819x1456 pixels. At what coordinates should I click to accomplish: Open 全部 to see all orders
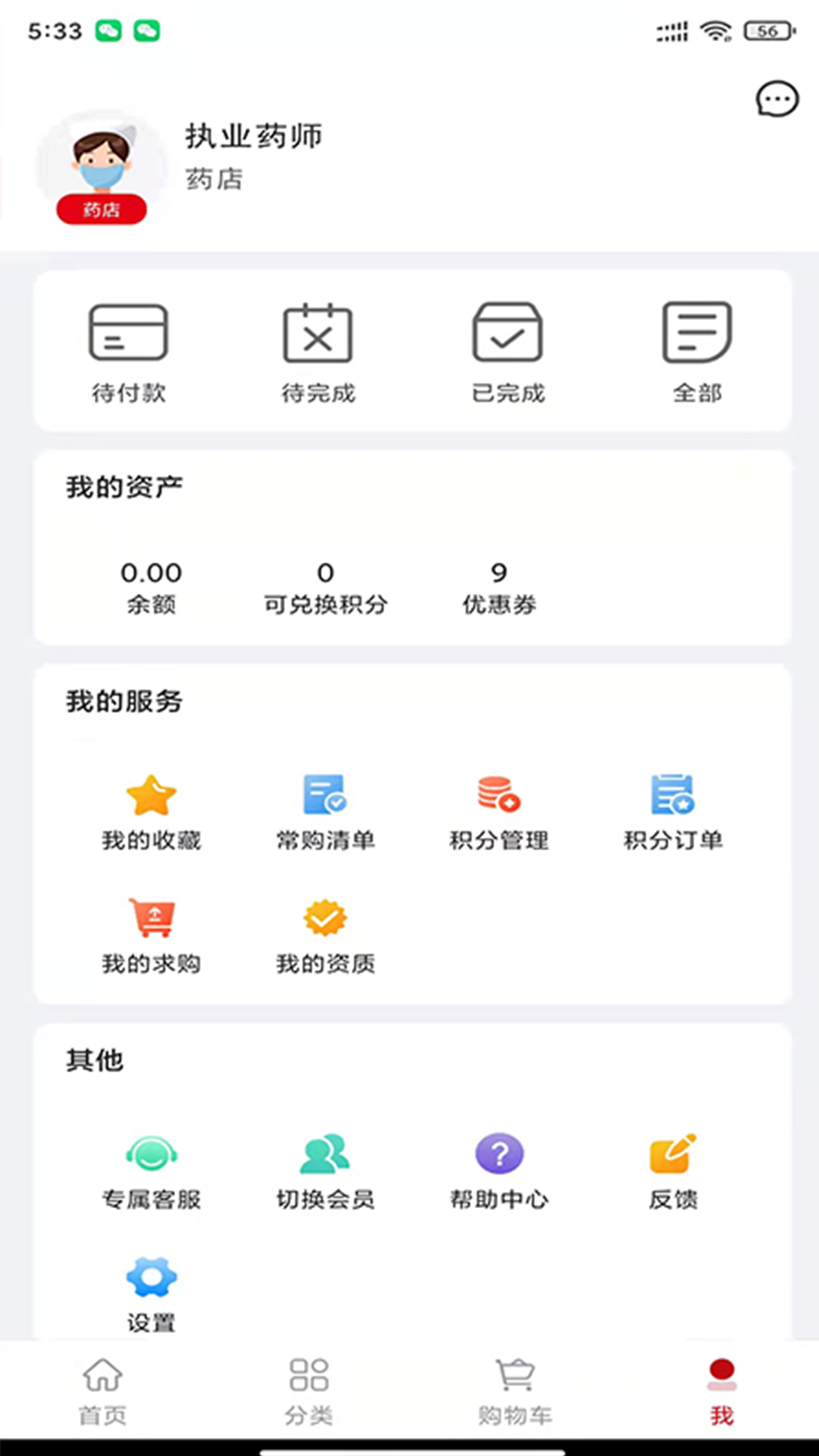pyautogui.click(x=697, y=349)
